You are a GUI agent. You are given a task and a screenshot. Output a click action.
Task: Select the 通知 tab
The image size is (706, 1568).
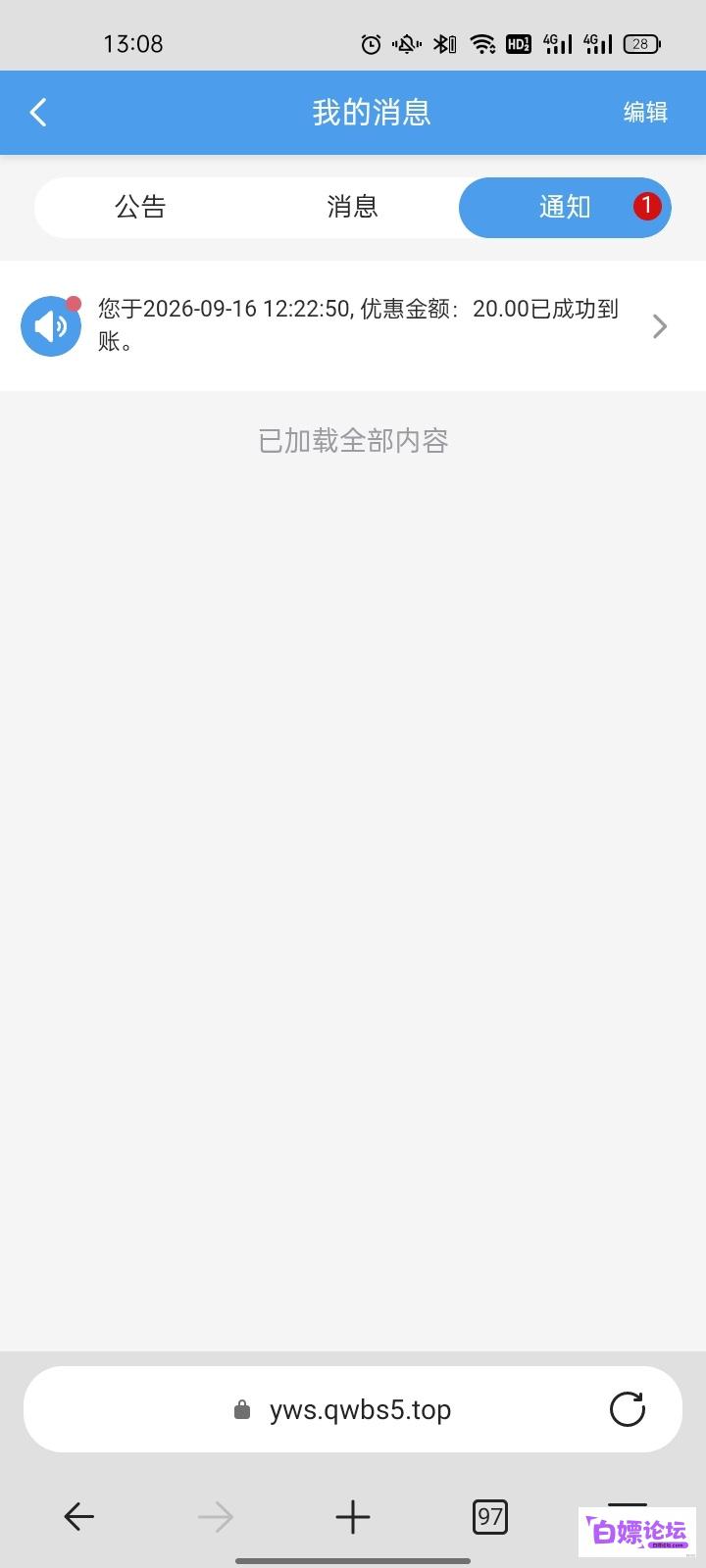[565, 207]
